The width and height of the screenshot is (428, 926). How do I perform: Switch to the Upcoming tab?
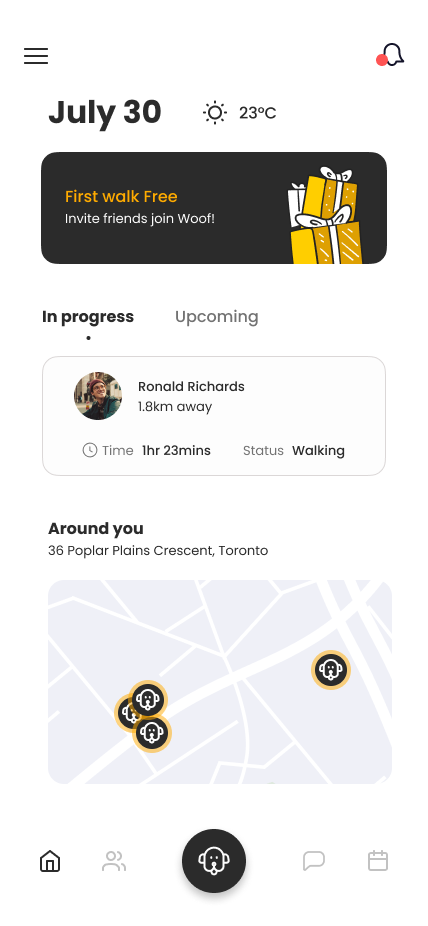tap(217, 317)
